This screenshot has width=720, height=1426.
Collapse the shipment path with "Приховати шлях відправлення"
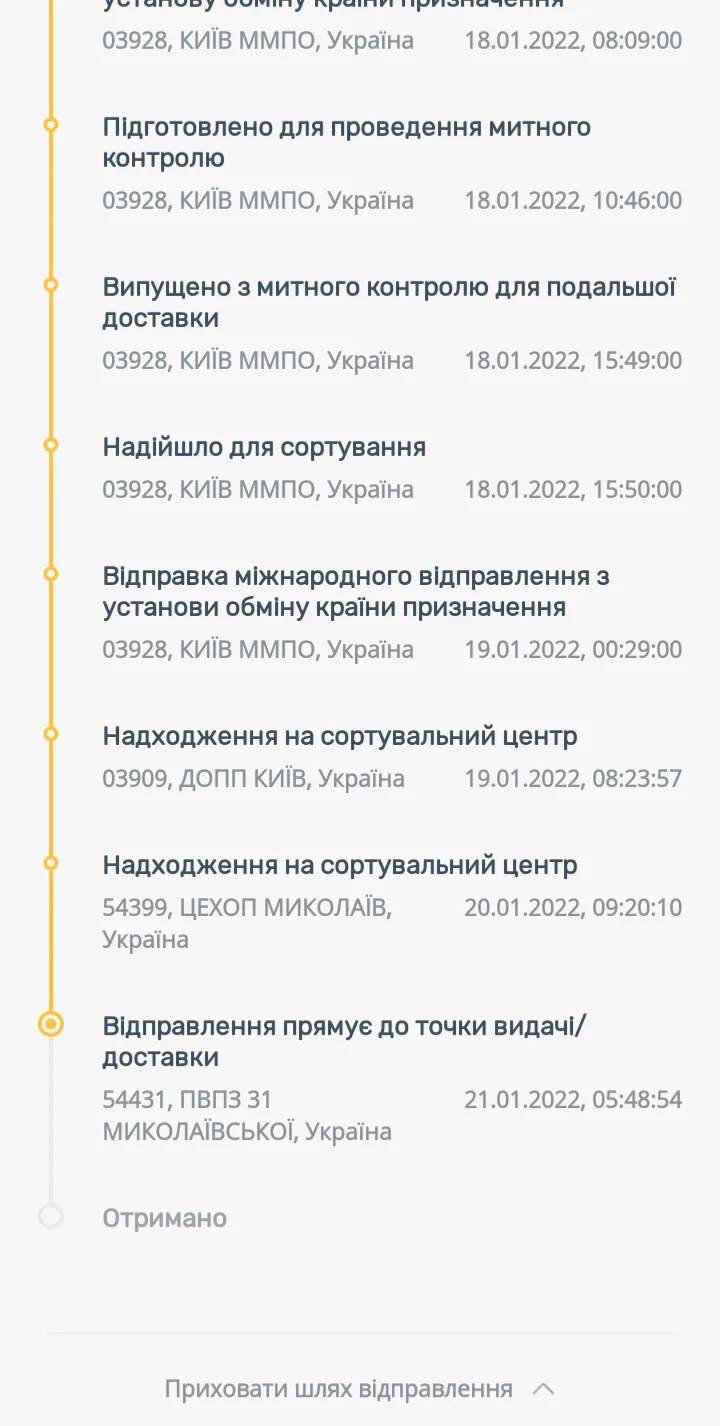pos(360,1388)
